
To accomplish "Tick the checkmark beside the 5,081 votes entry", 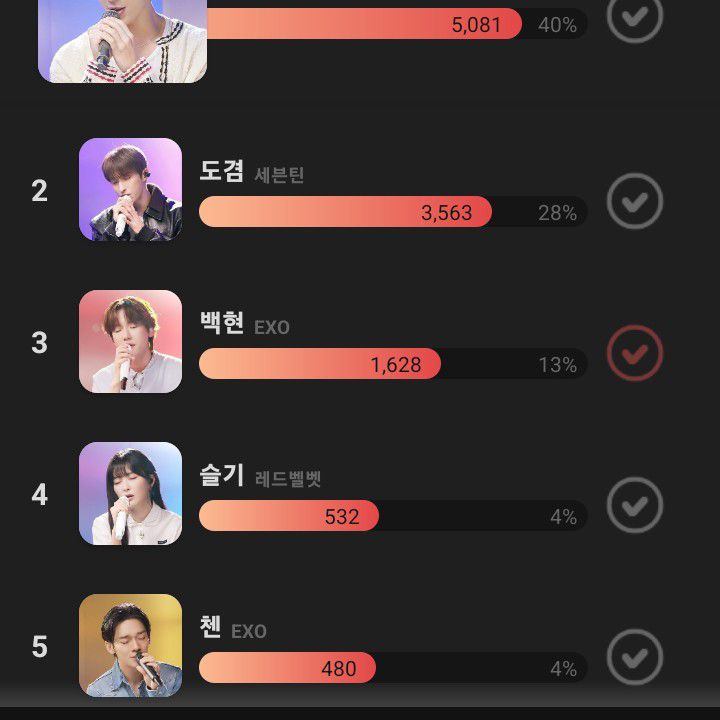I will [x=635, y=17].
